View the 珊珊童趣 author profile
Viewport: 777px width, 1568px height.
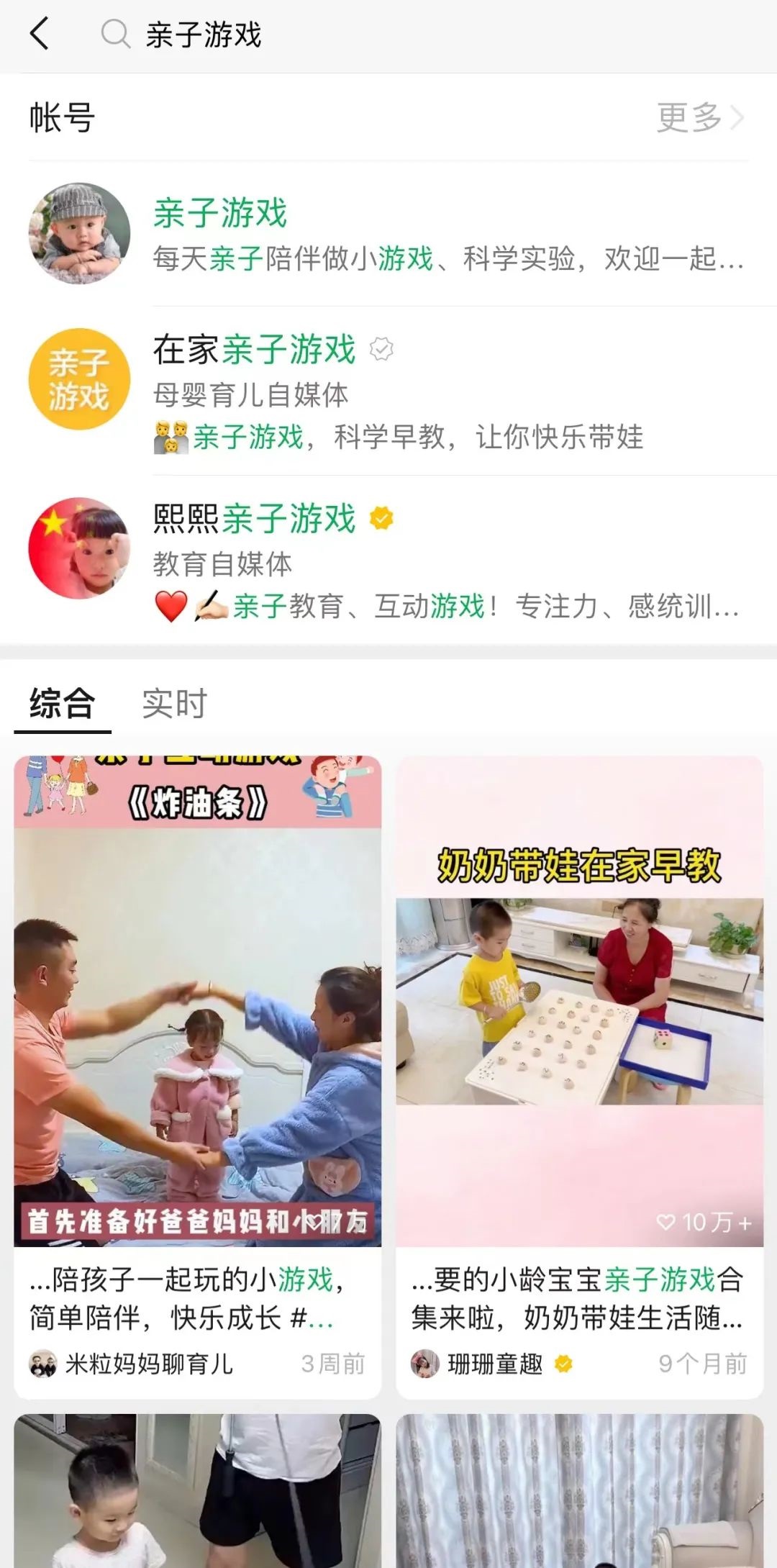pos(495,1364)
